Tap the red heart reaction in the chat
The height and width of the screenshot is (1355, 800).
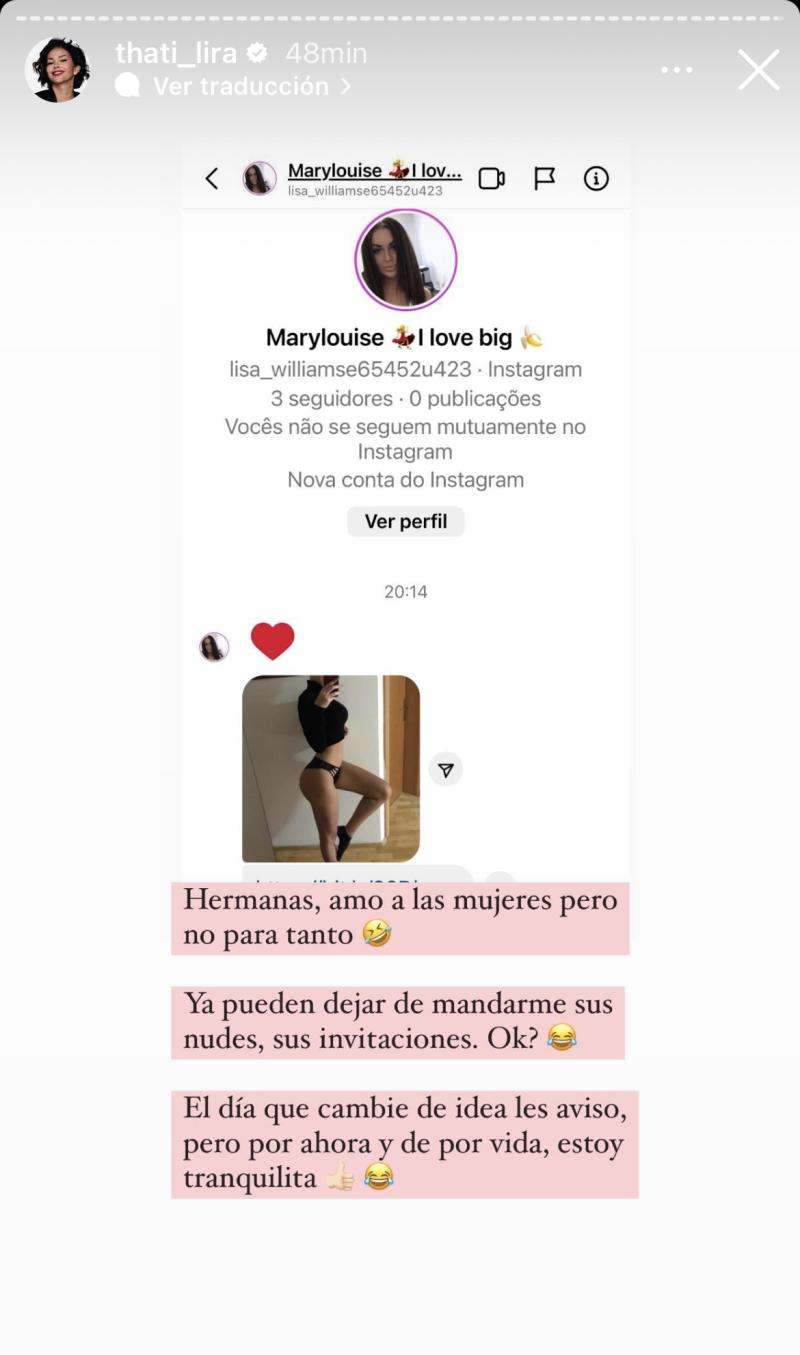[272, 641]
